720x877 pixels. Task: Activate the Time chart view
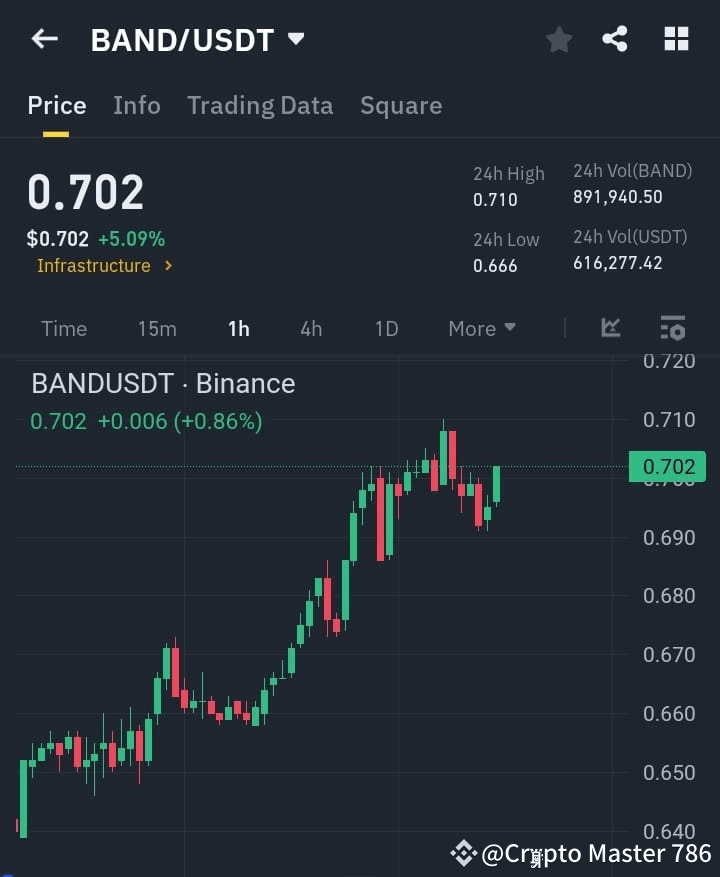click(63, 328)
